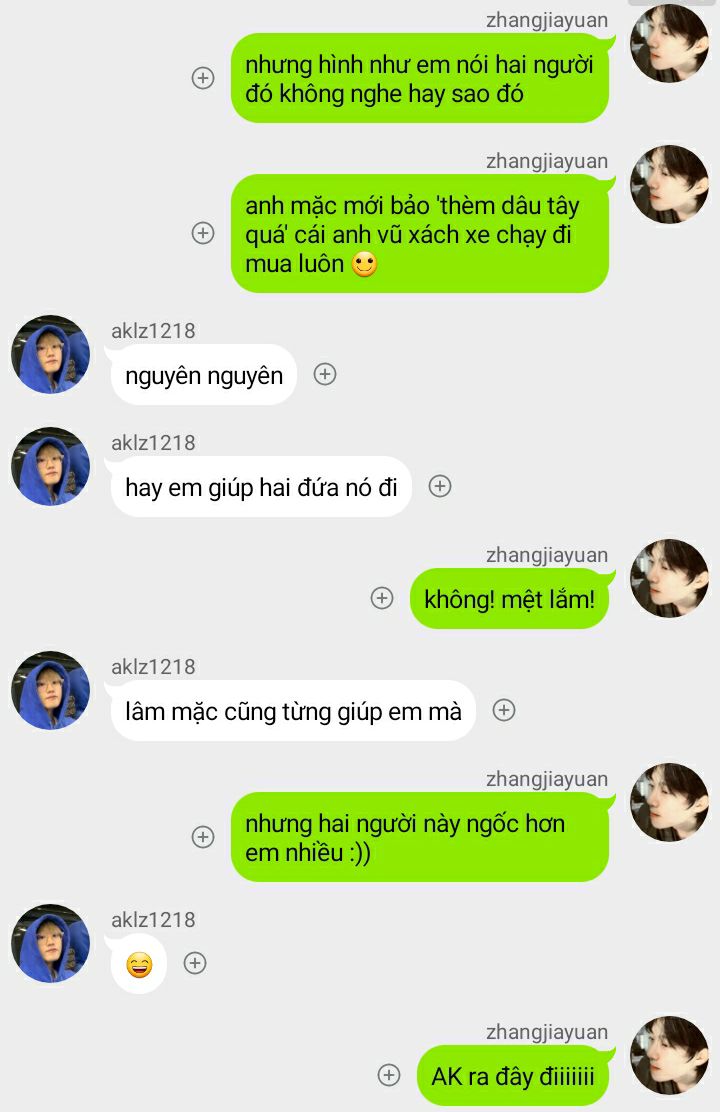Tap the plus icon next to "không! mệt lắm!"
This screenshot has width=720, height=1112.
click(382, 598)
